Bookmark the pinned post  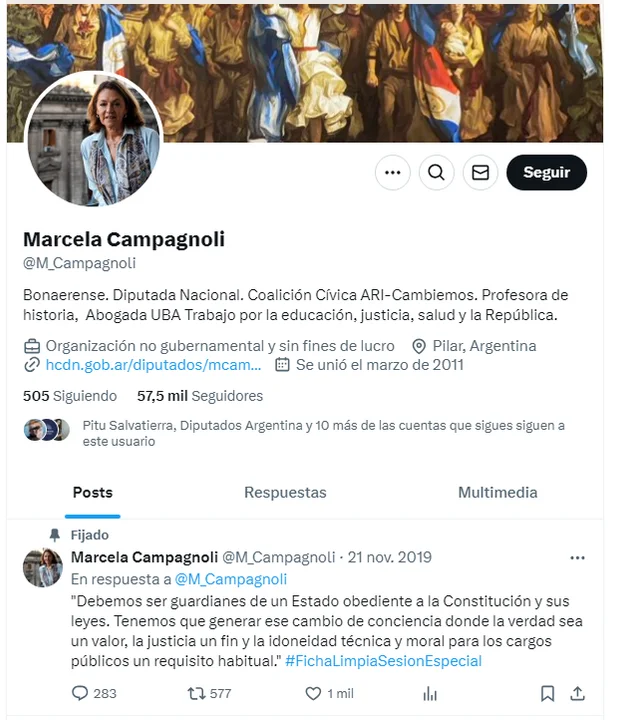click(x=547, y=693)
